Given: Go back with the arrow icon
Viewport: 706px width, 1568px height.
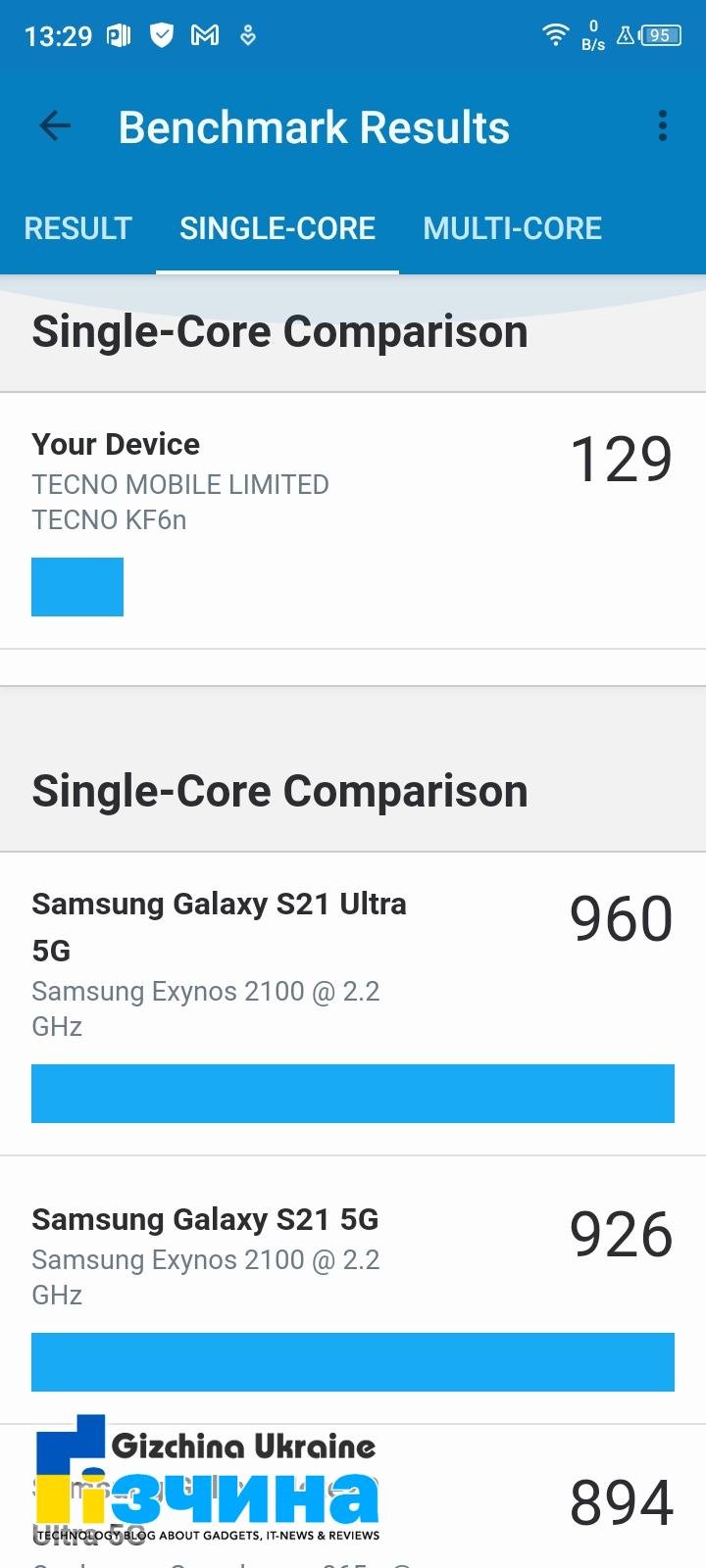Looking at the screenshot, I should (x=55, y=125).
